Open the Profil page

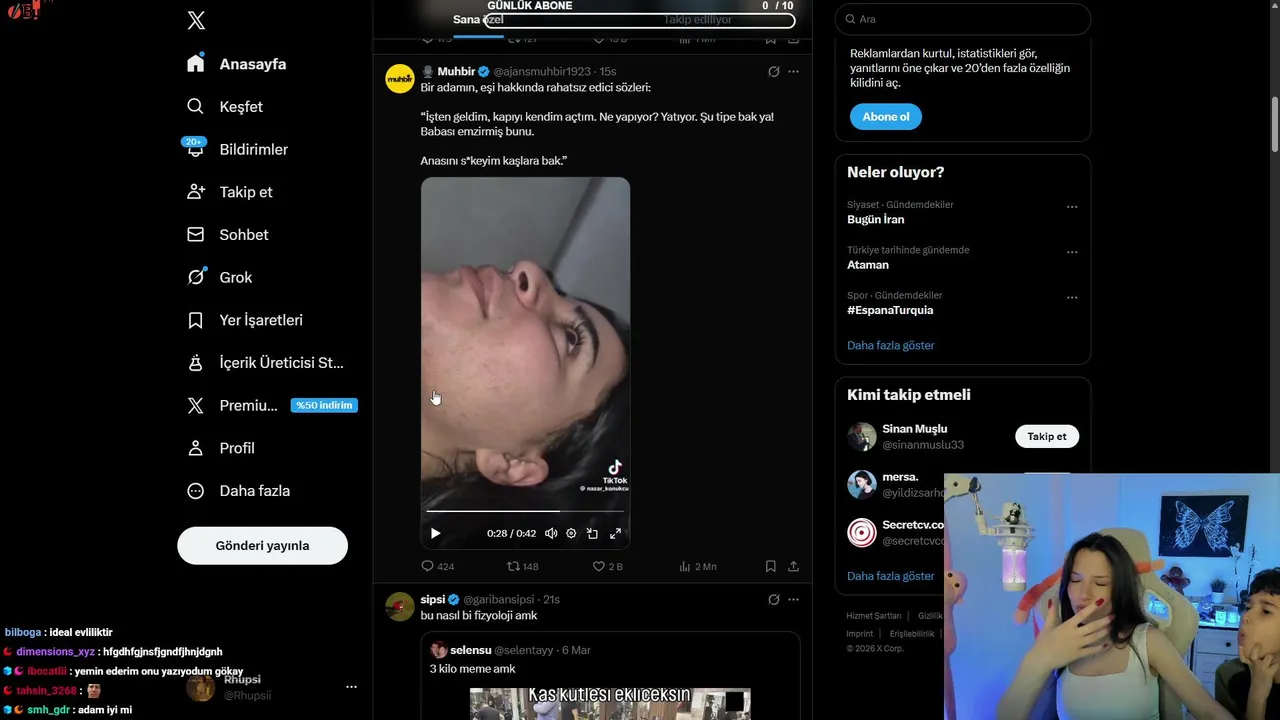point(222,449)
